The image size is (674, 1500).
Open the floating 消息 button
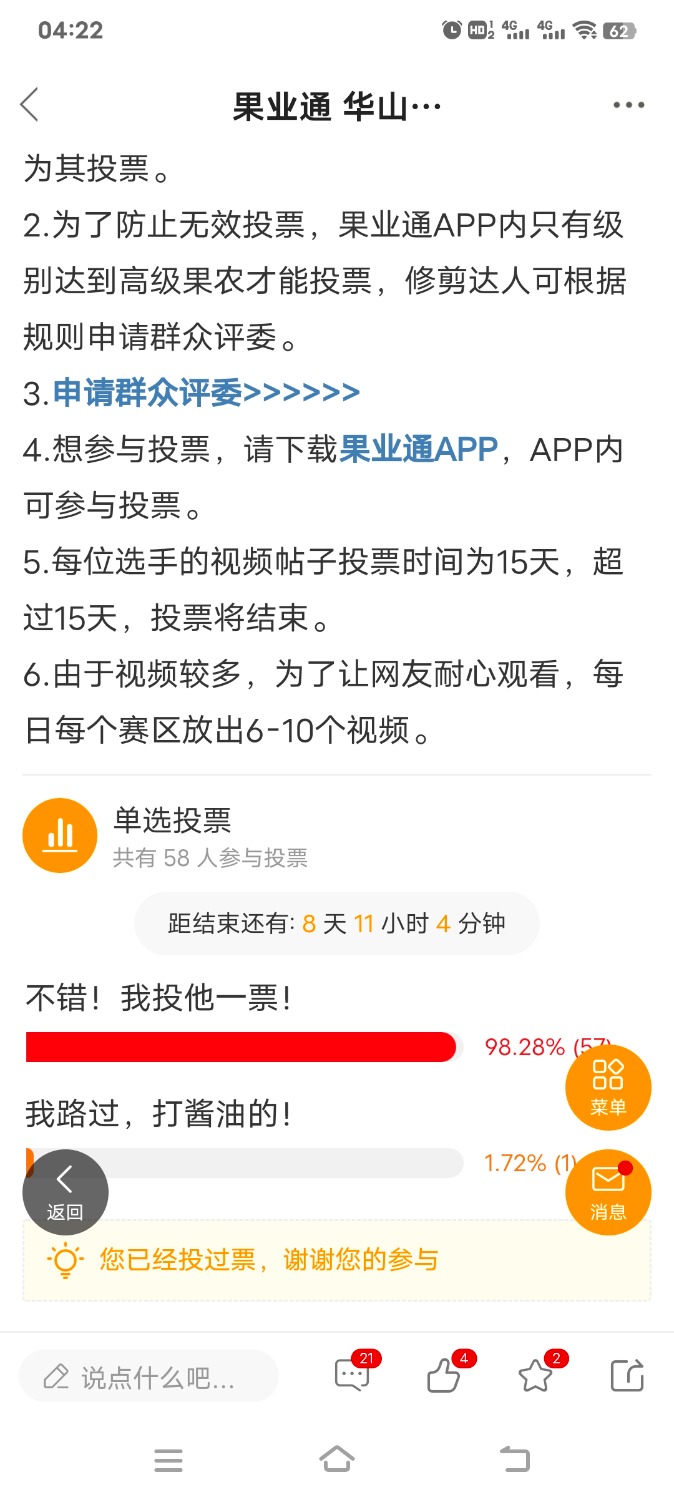[x=608, y=1191]
